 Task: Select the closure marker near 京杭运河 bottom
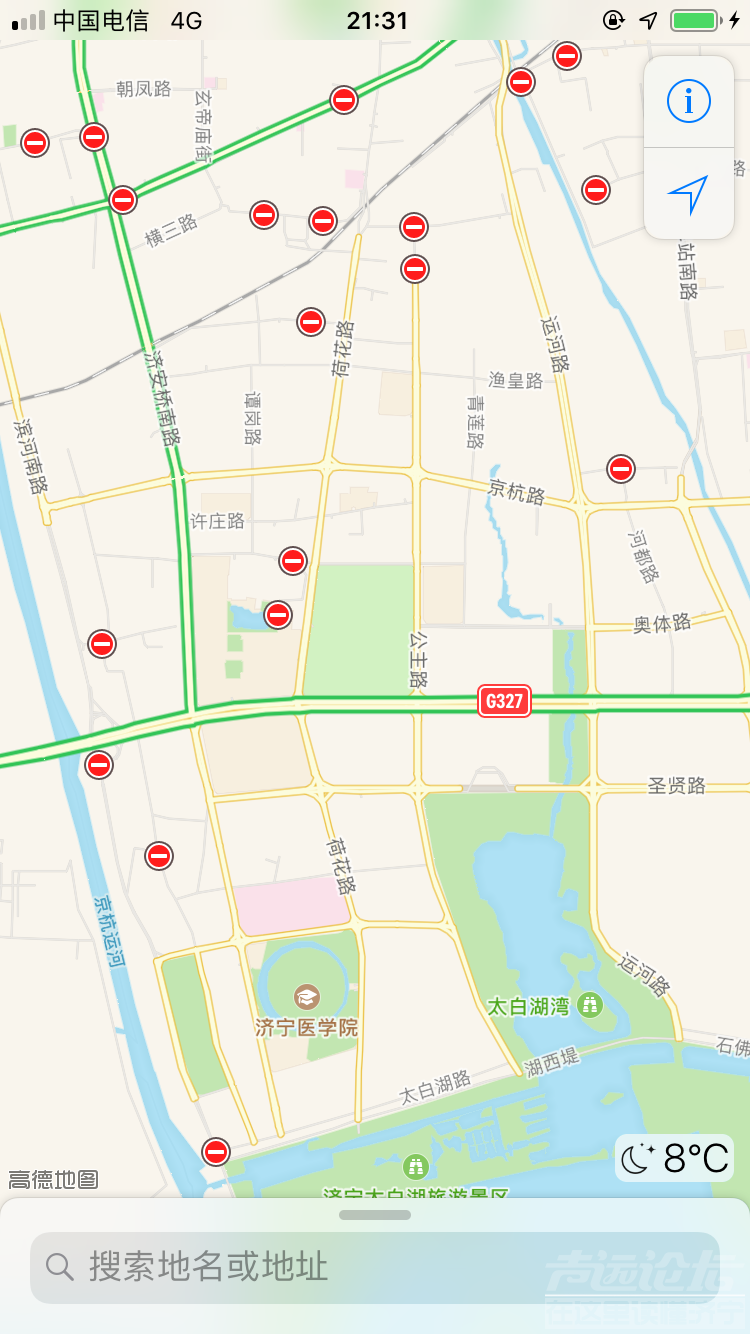(x=215, y=1151)
